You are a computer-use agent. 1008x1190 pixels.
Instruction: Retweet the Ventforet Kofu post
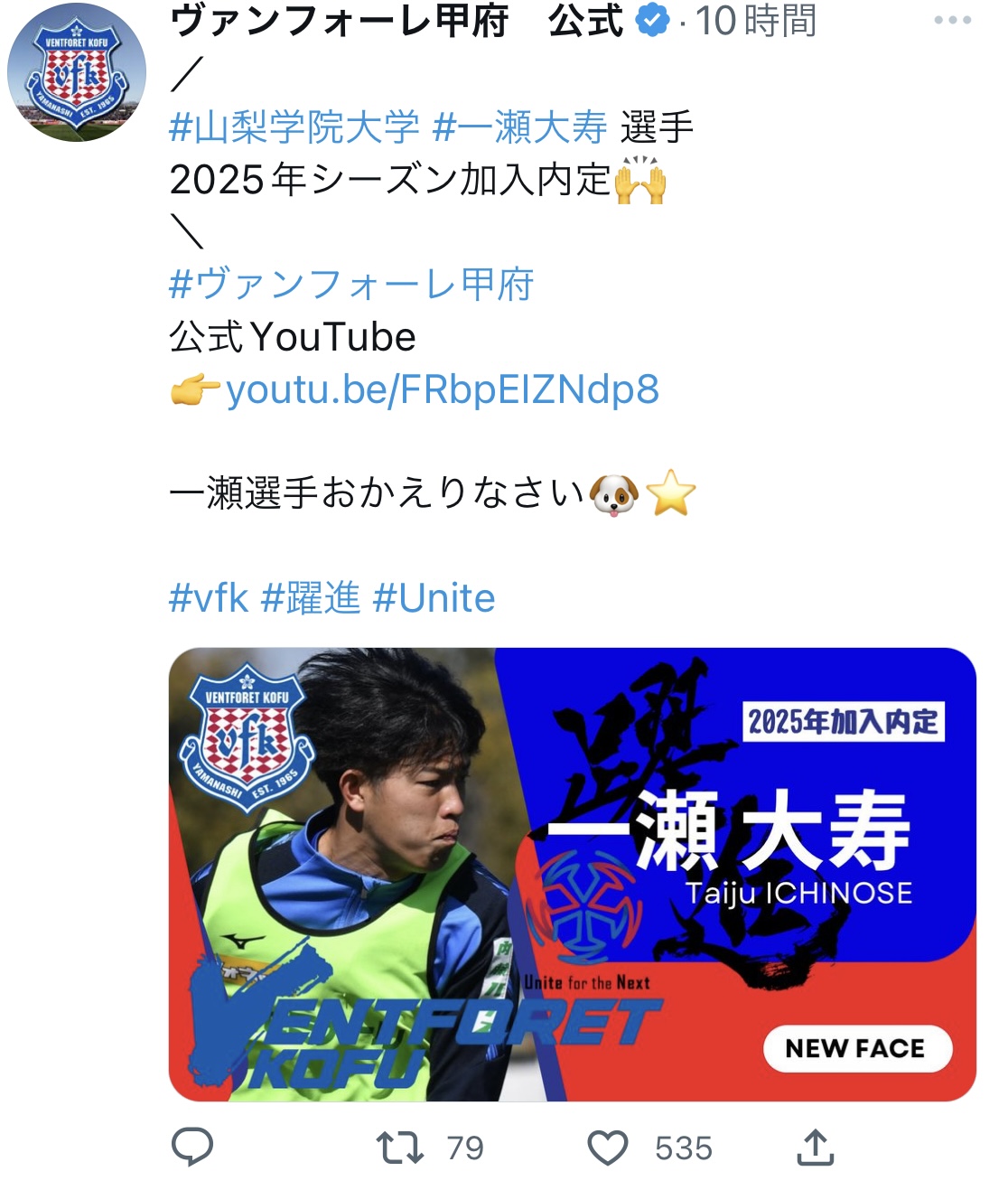point(400,1148)
